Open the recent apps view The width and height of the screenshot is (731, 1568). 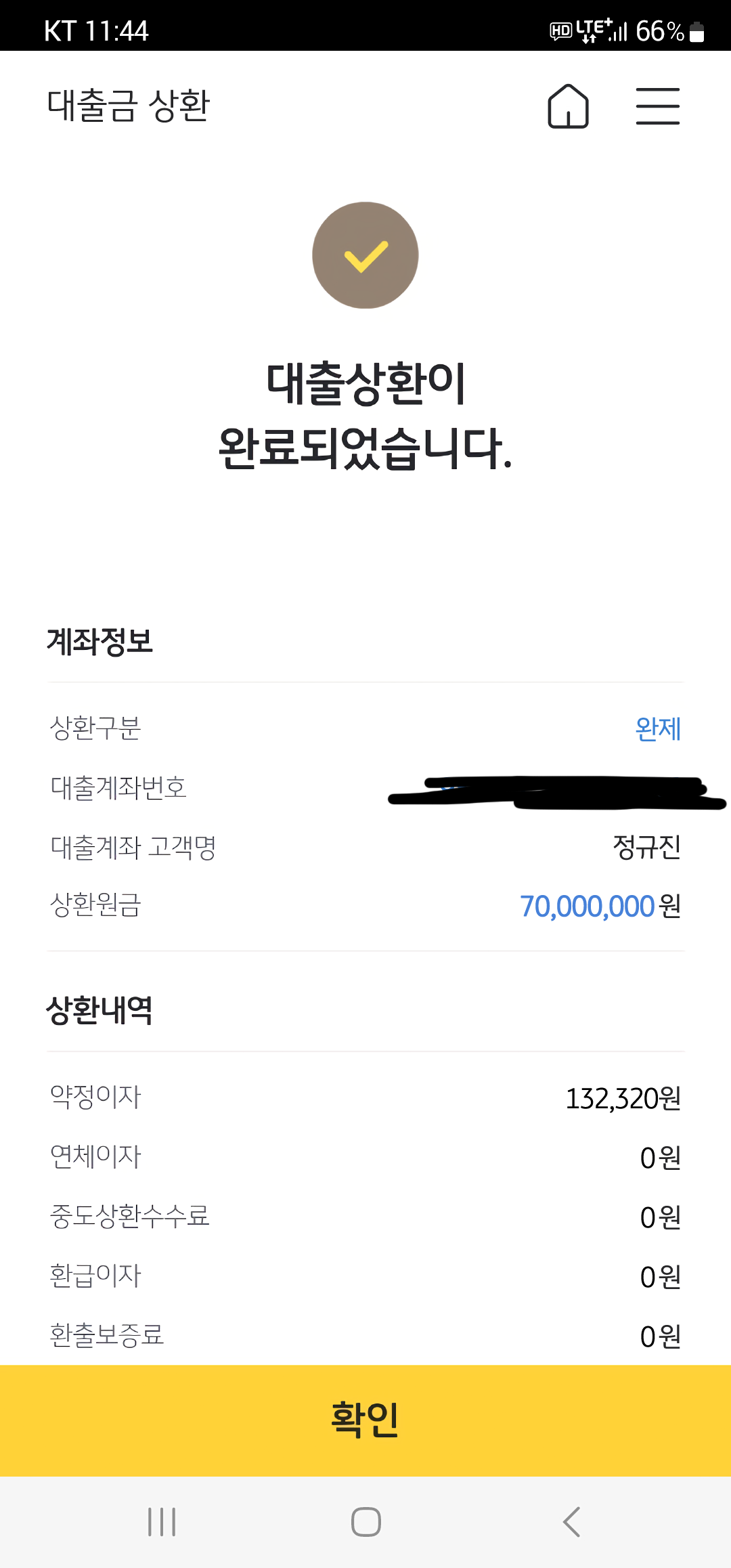[x=162, y=1522]
